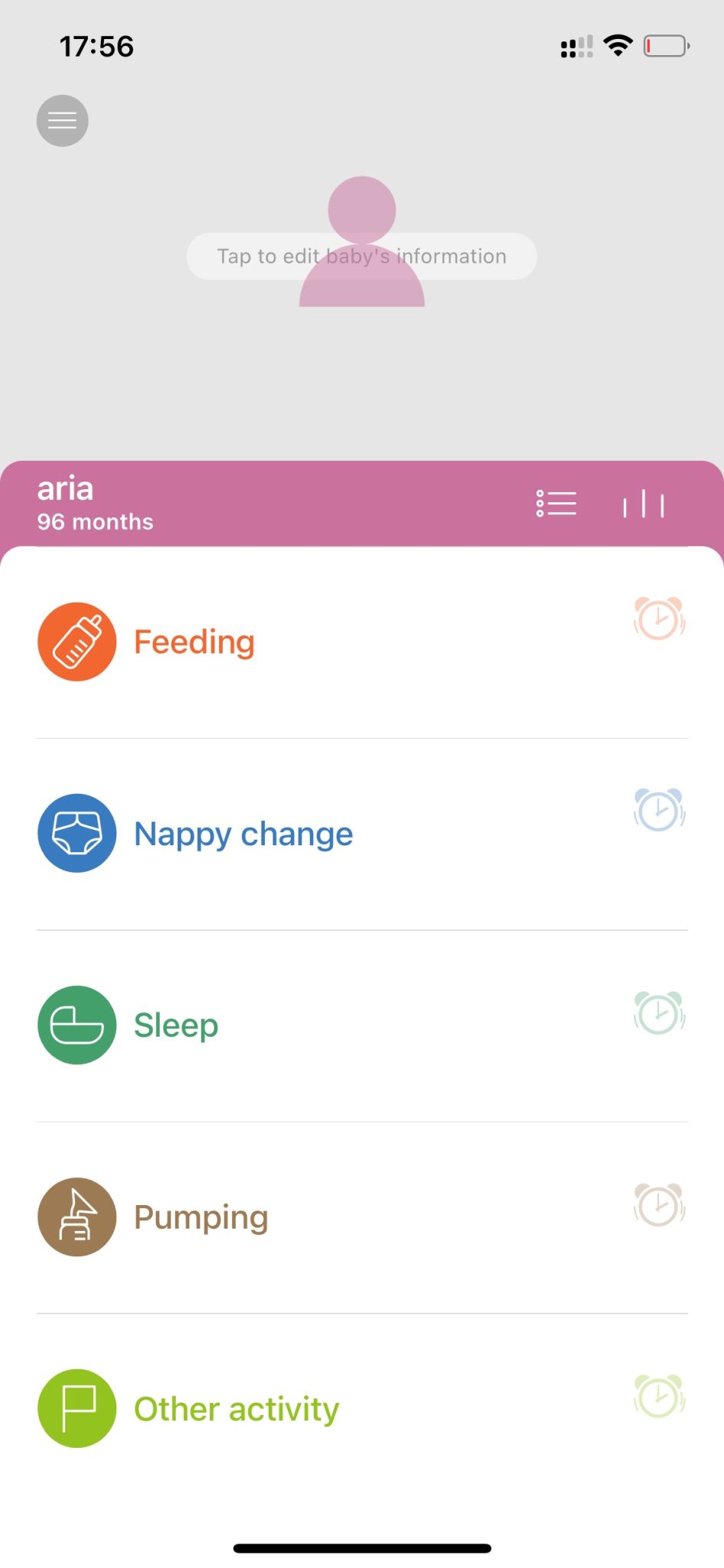Viewport: 724px width, 1568px height.
Task: Tap the Nappy change diaper icon
Action: click(x=76, y=831)
